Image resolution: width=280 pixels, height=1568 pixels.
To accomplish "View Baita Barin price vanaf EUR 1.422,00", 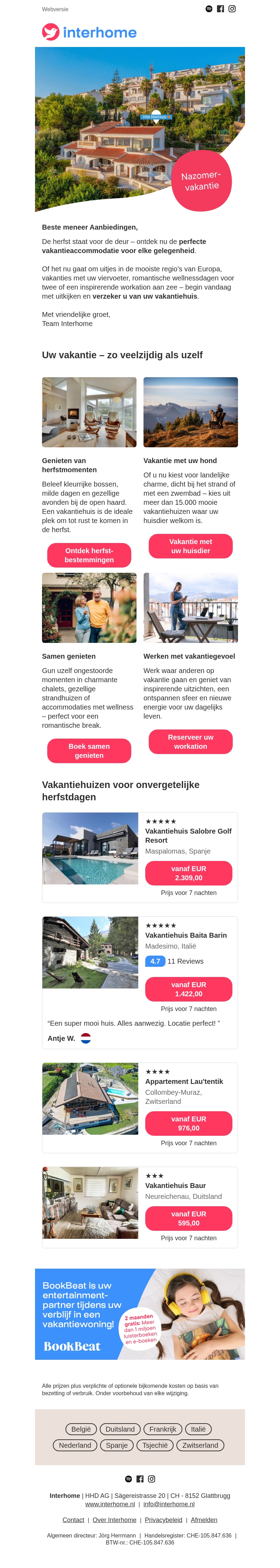I will pos(188,989).
